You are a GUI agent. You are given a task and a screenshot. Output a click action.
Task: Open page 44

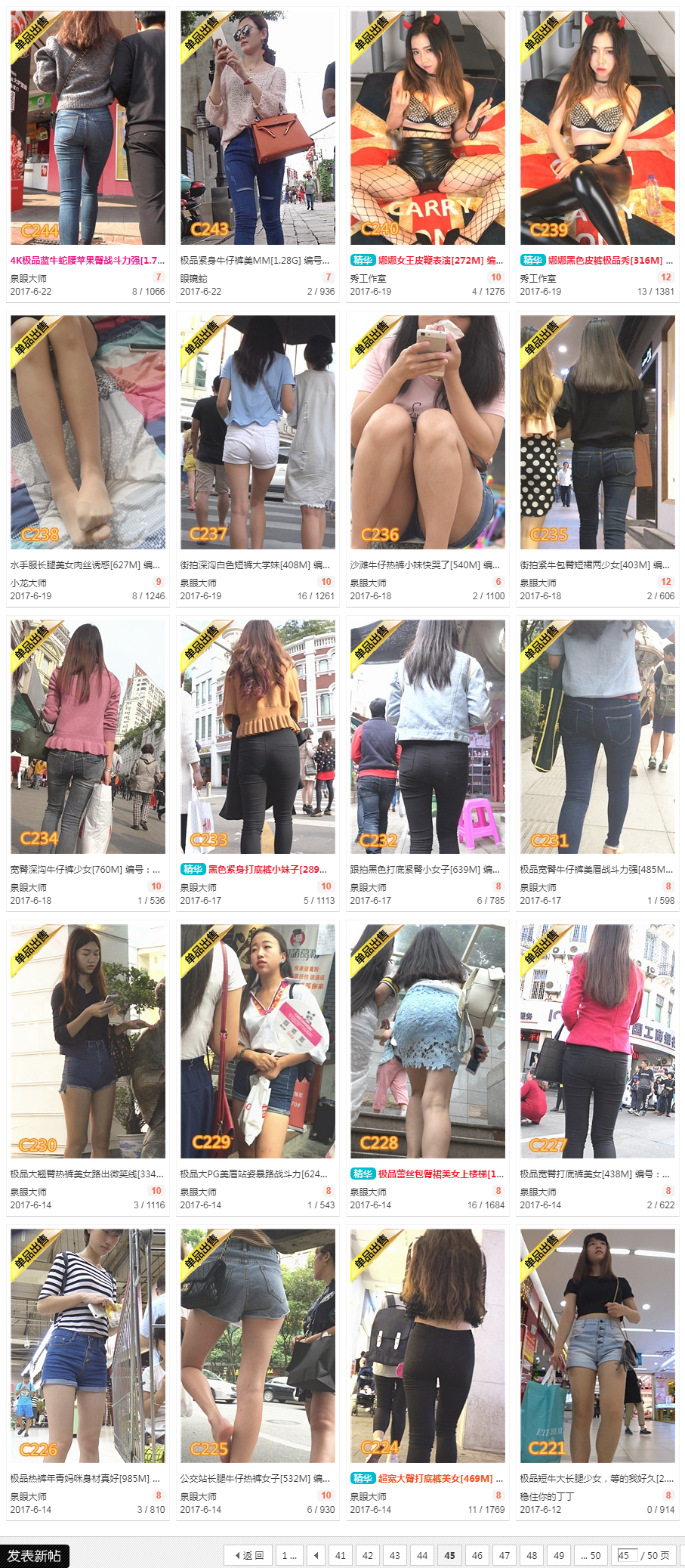tap(422, 1555)
